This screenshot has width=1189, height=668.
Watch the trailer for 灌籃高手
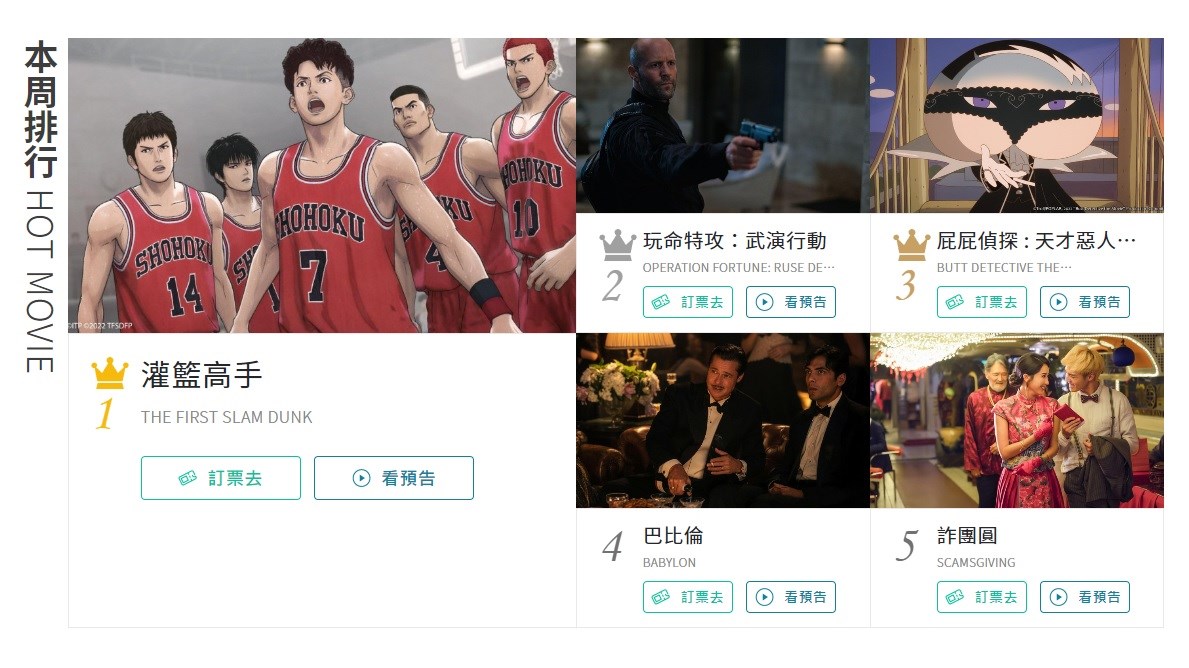pyautogui.click(x=393, y=478)
